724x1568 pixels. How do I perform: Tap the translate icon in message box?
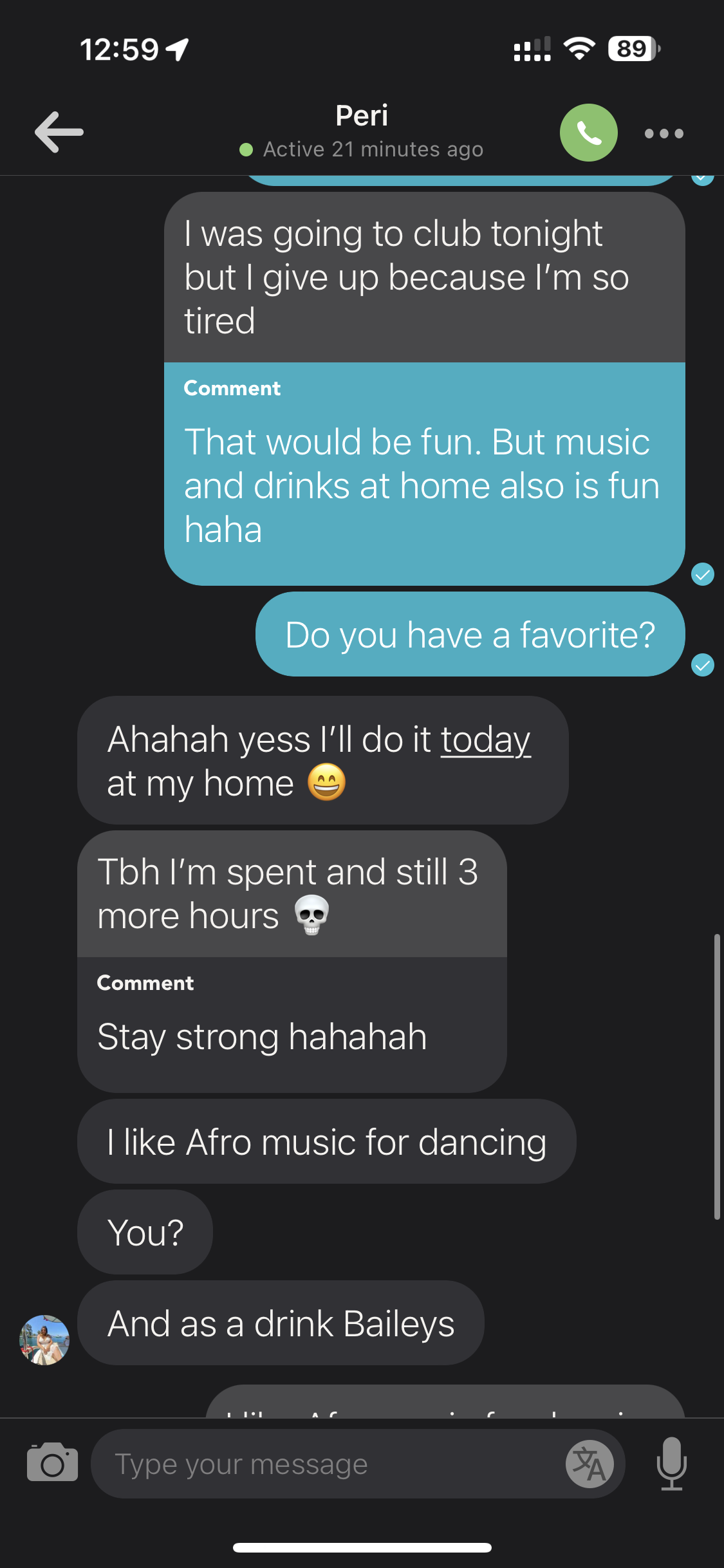coord(589,1464)
